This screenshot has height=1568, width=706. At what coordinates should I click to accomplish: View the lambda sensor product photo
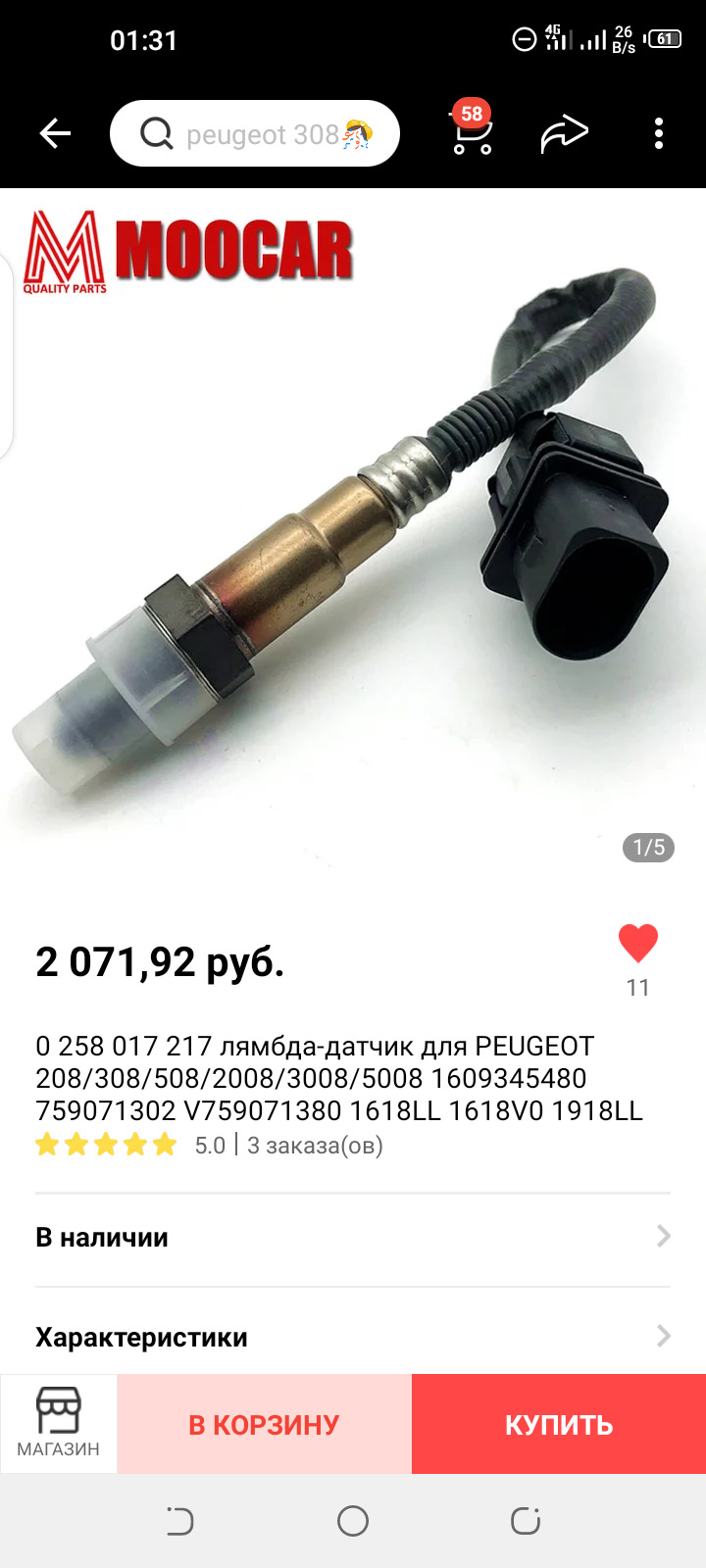(x=353, y=539)
